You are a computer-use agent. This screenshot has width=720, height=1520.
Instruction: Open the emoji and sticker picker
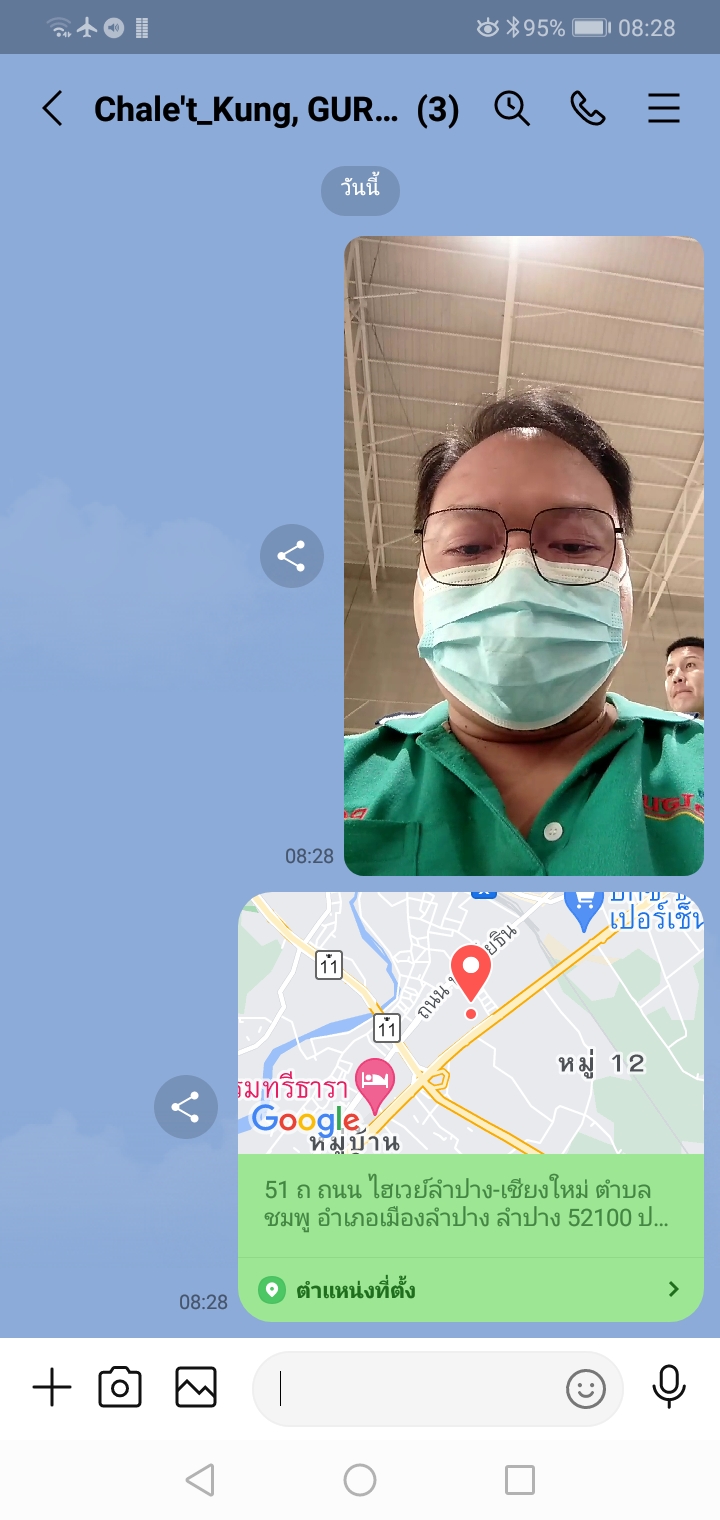point(586,1388)
